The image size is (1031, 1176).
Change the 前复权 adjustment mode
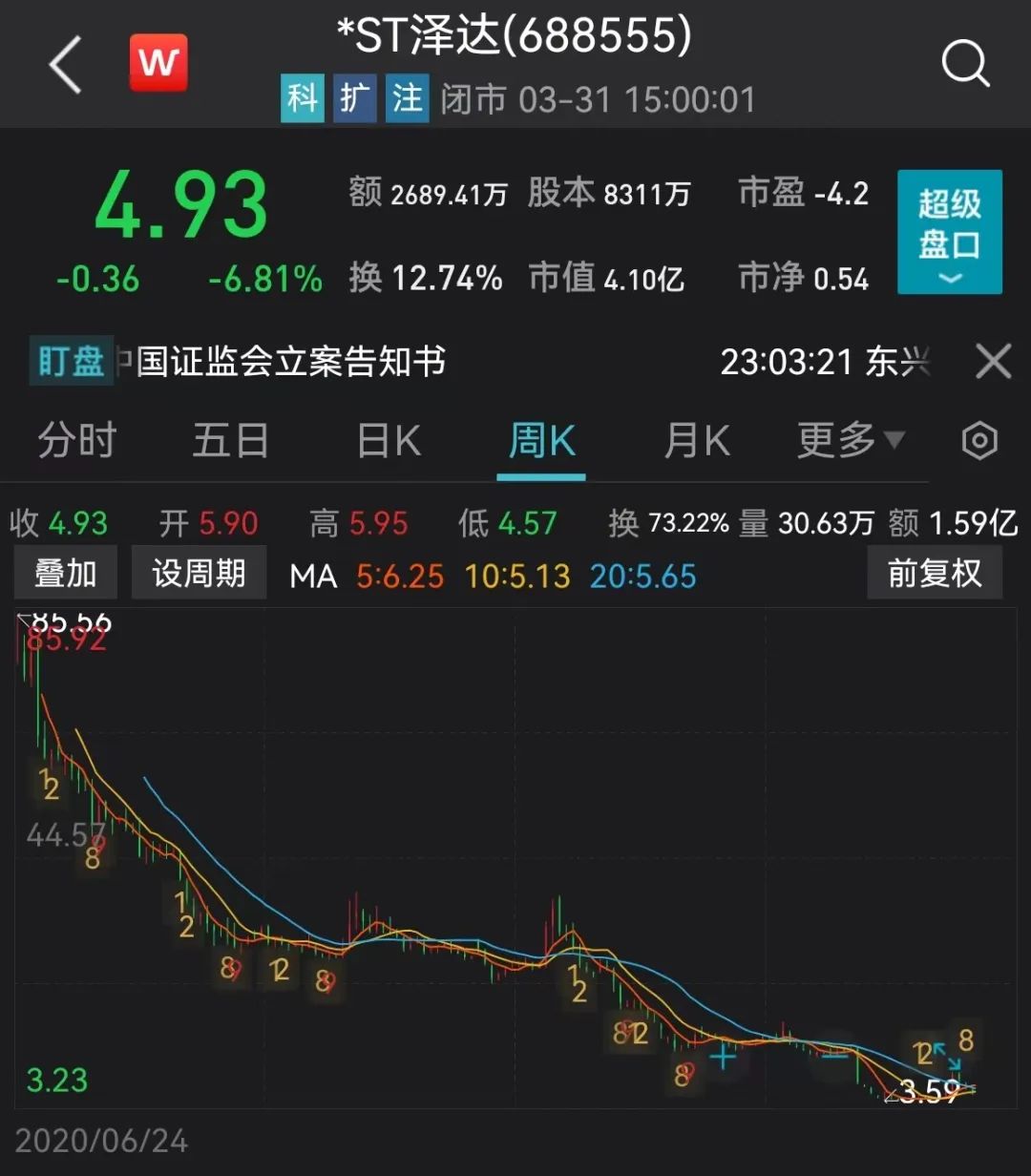(934, 573)
